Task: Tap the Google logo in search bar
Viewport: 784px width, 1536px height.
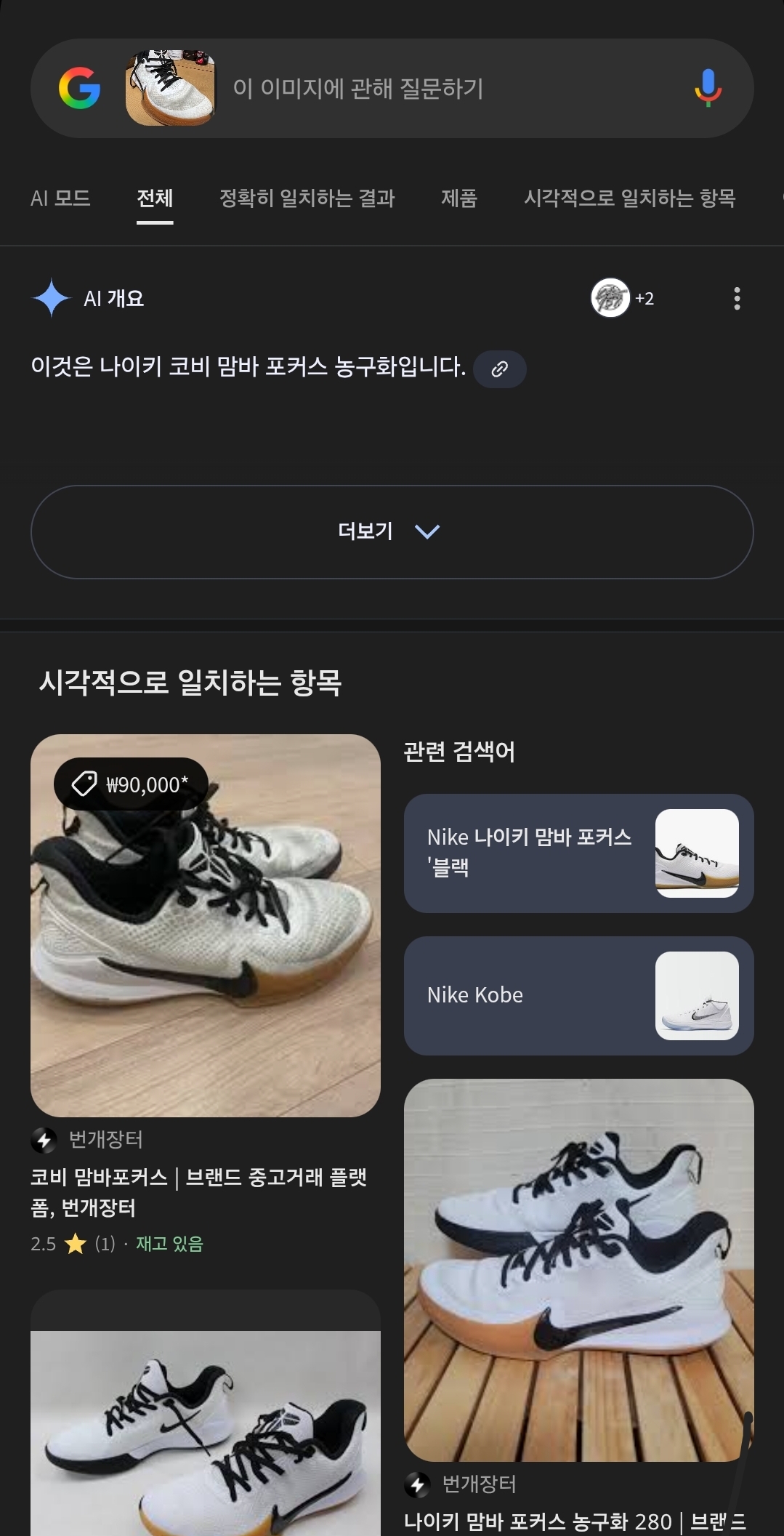Action: [79, 89]
